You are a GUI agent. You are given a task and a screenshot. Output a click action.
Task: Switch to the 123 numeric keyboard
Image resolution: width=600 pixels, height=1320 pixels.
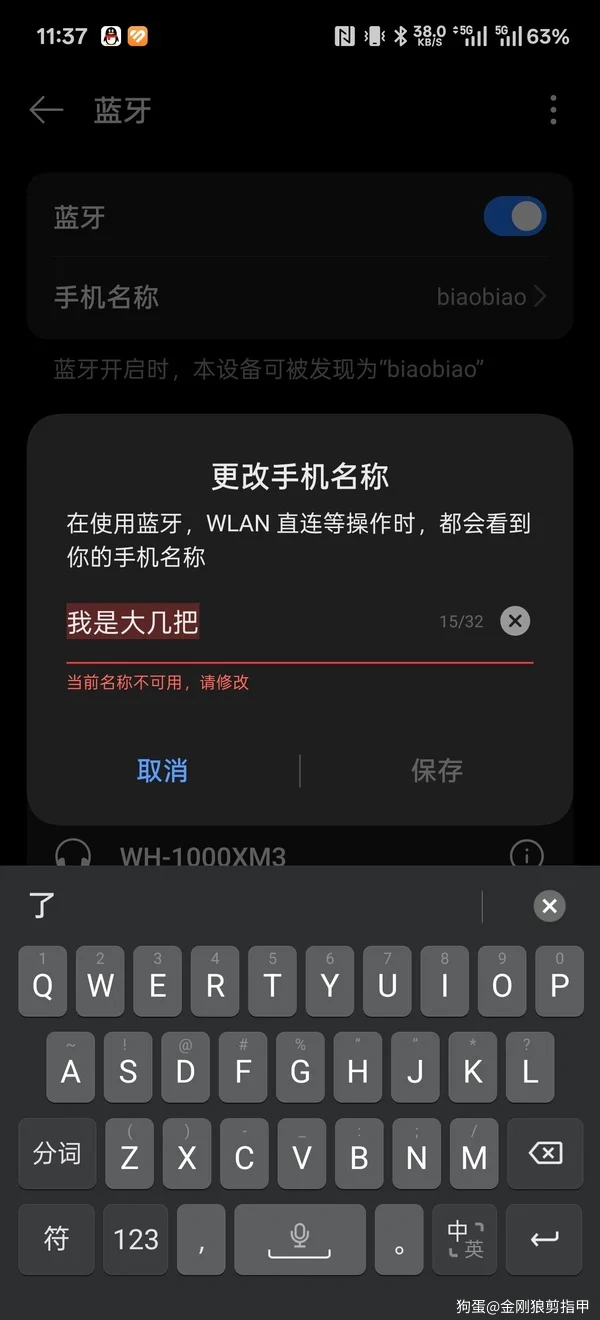click(136, 1239)
